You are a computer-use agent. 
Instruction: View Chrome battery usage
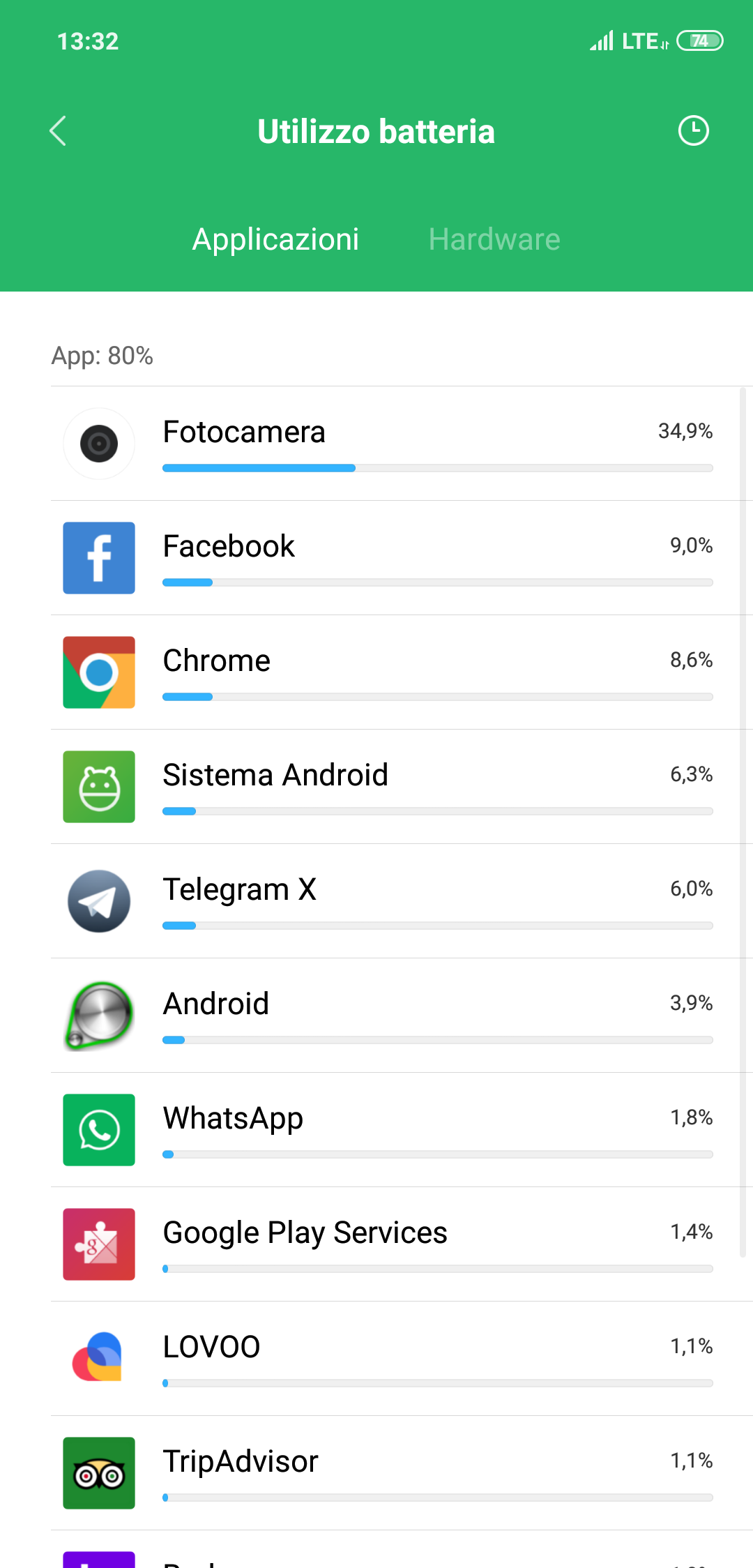coord(402,672)
